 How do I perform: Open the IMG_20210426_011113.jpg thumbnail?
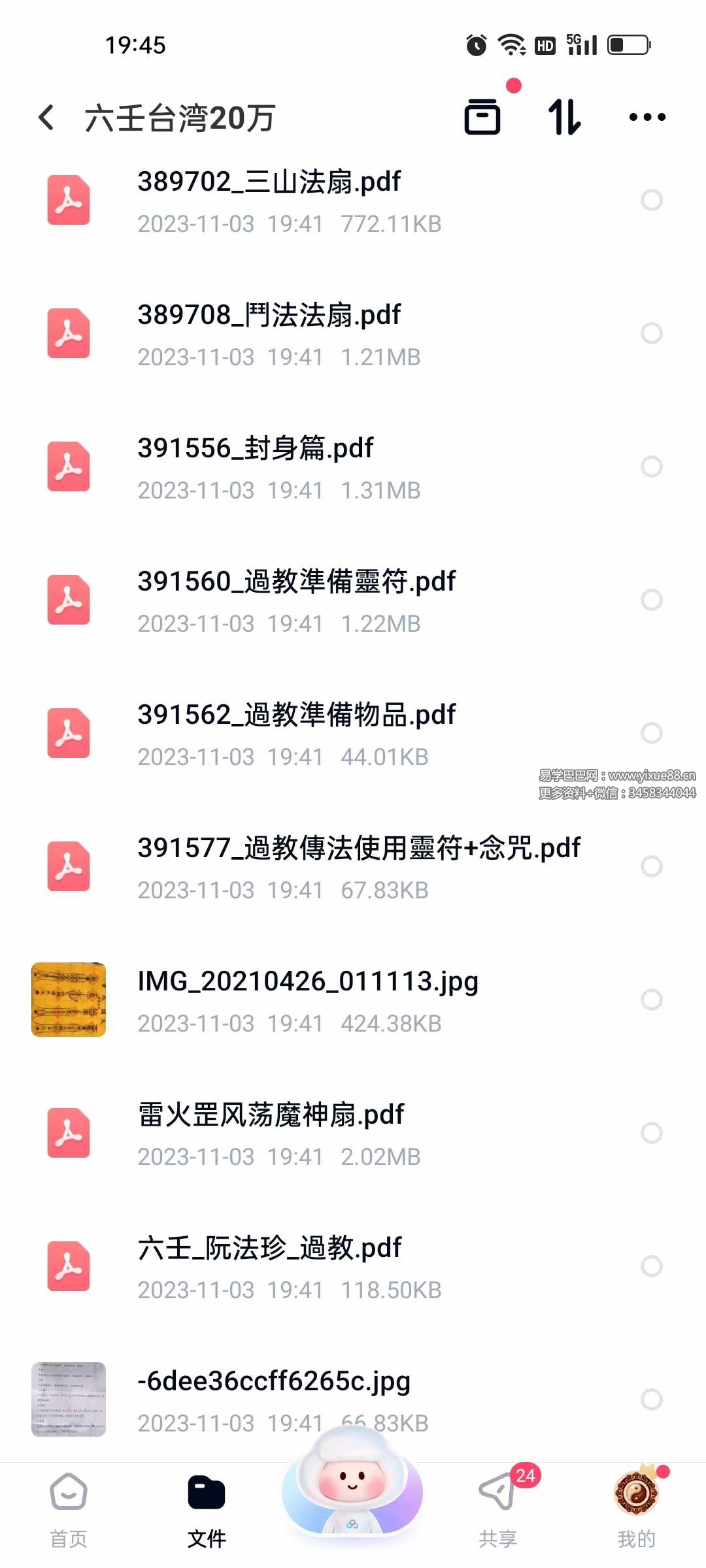68,1000
